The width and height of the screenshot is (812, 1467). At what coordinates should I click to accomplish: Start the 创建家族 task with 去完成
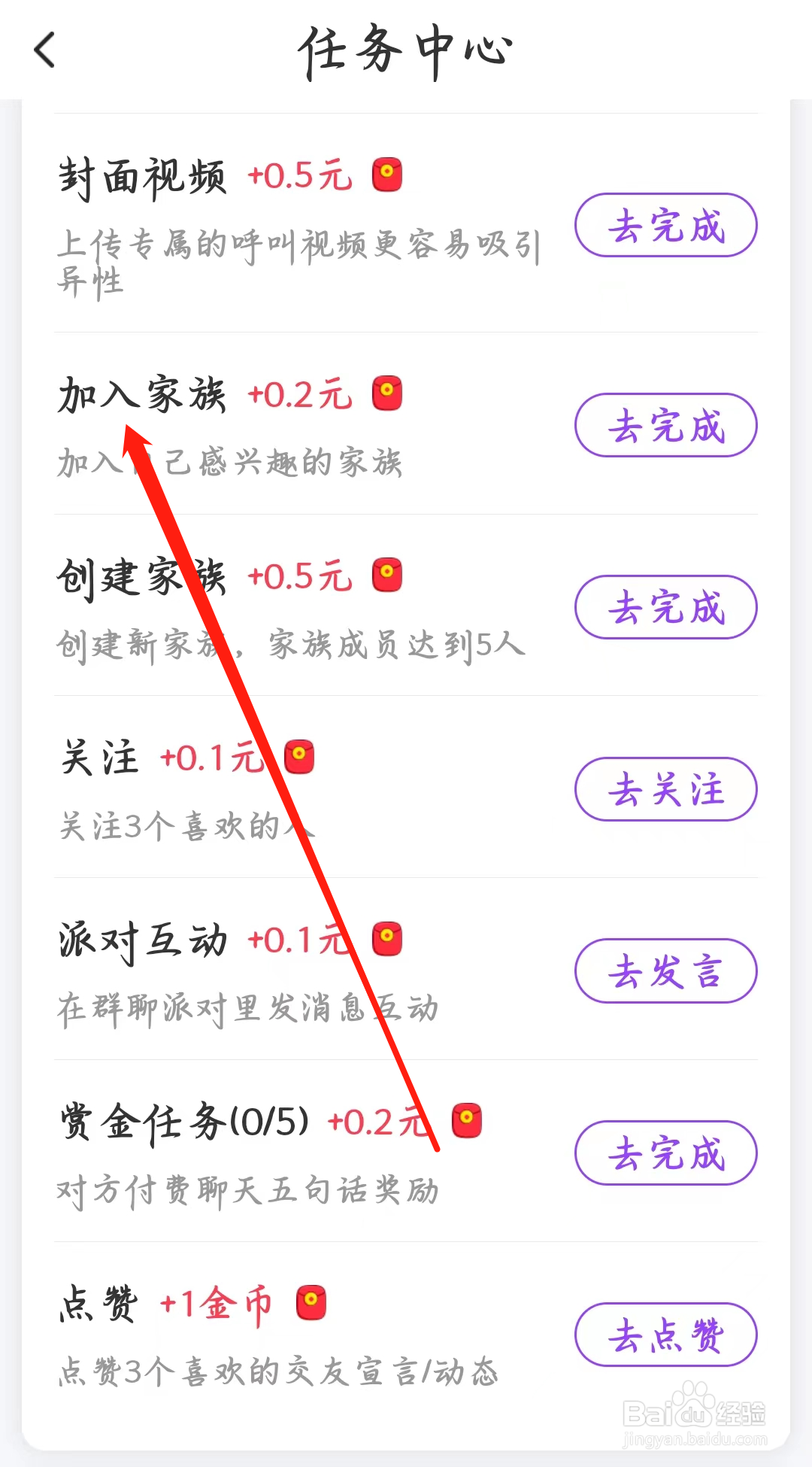coord(665,607)
